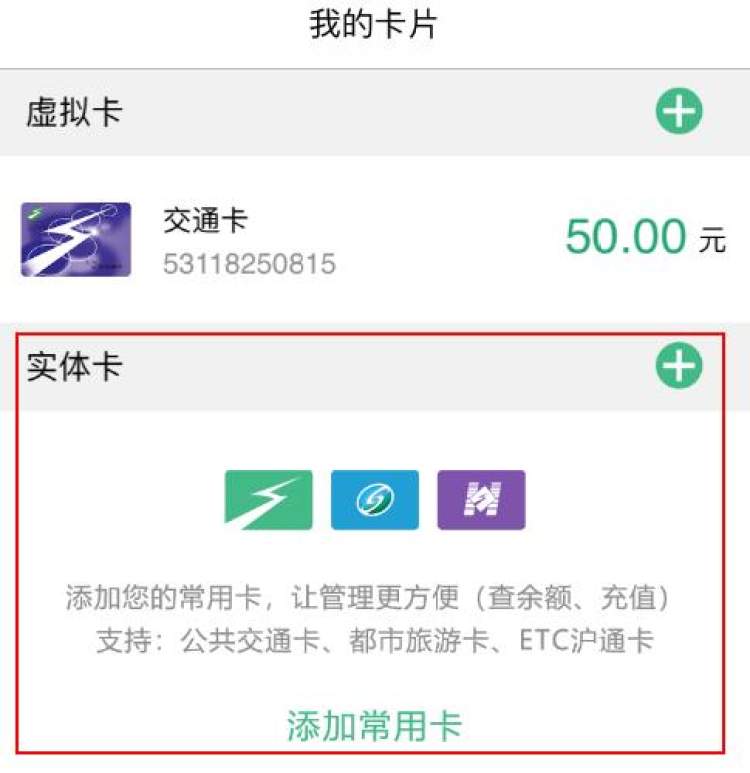Open the 交通卡 card with 50.00 元

pyautogui.click(x=374, y=240)
